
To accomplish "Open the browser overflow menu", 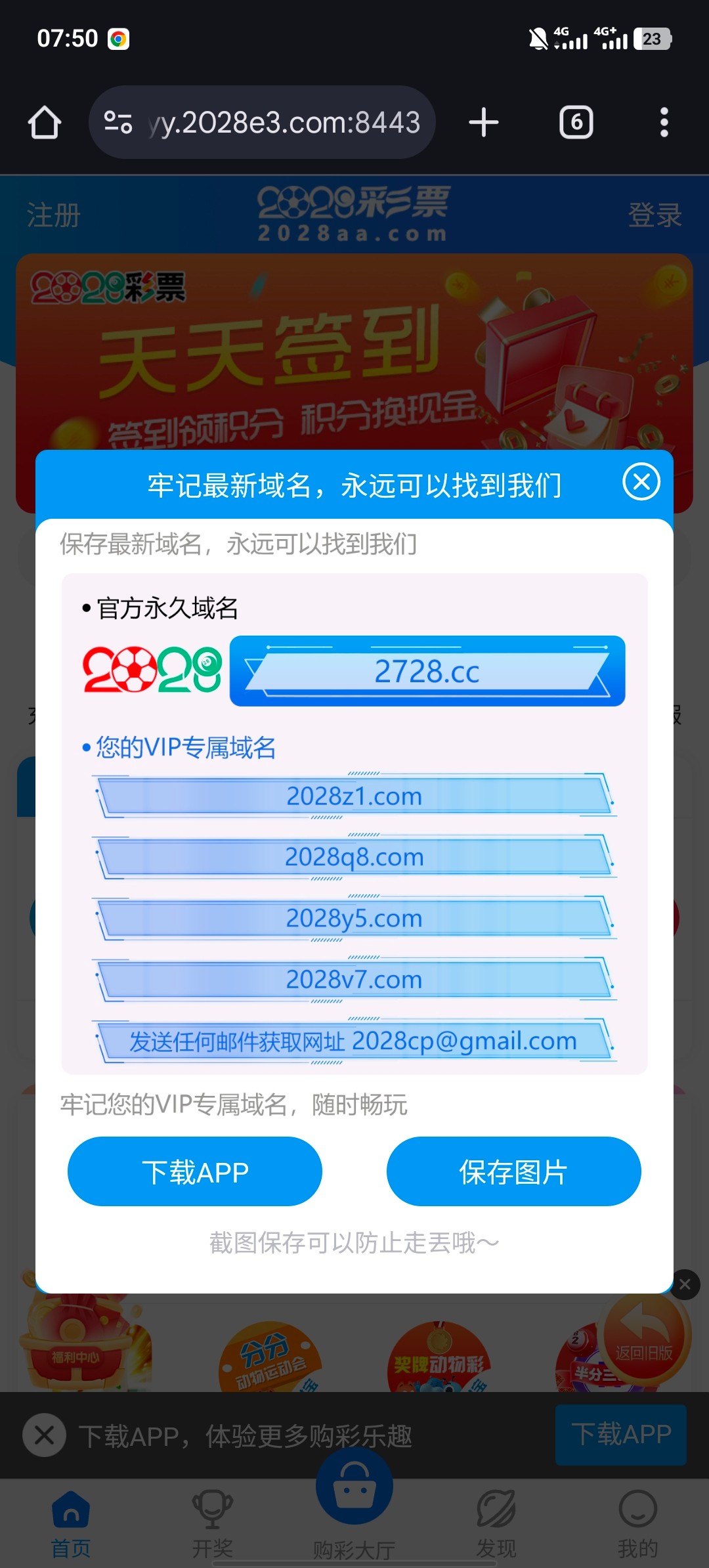I will [x=664, y=123].
